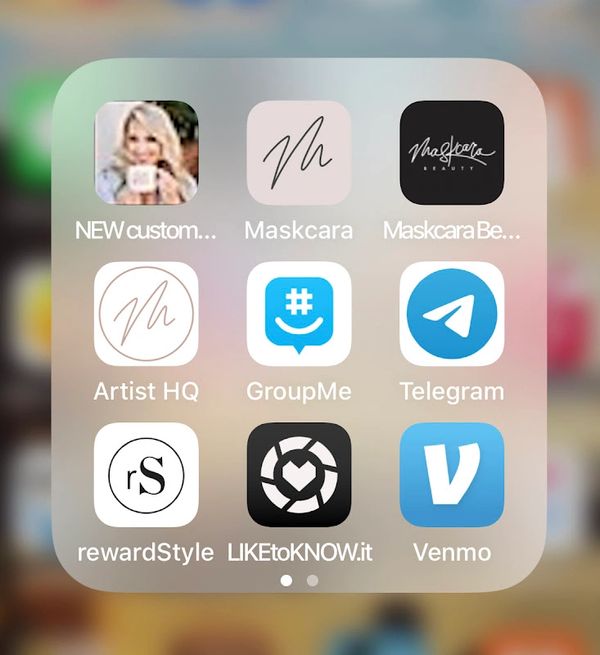Launch the Maskcara app

(299, 152)
